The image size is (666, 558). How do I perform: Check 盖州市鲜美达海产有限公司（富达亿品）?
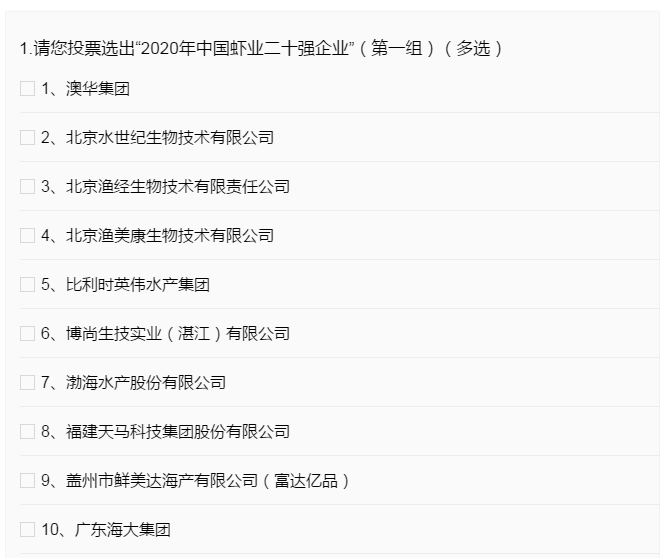coord(27,481)
